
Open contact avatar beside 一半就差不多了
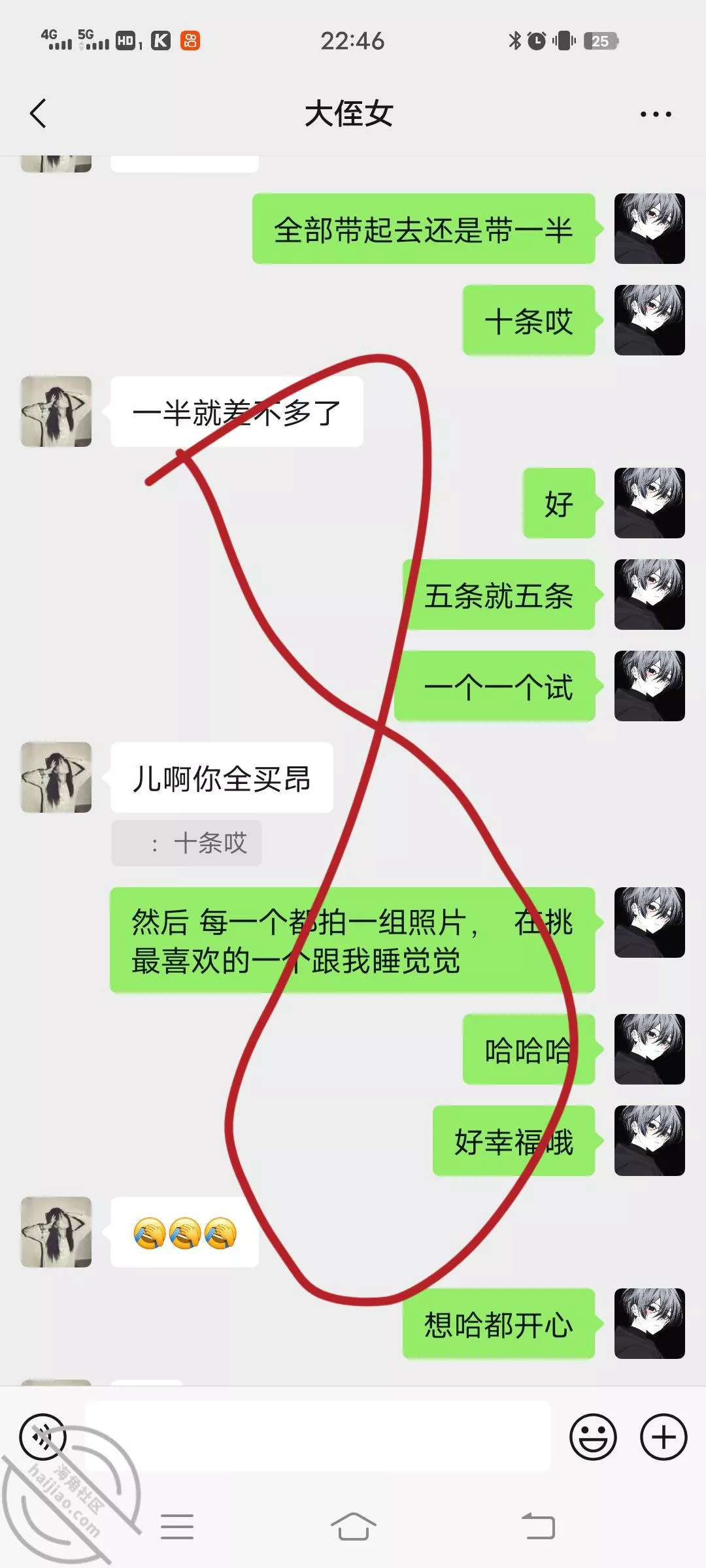(56, 412)
